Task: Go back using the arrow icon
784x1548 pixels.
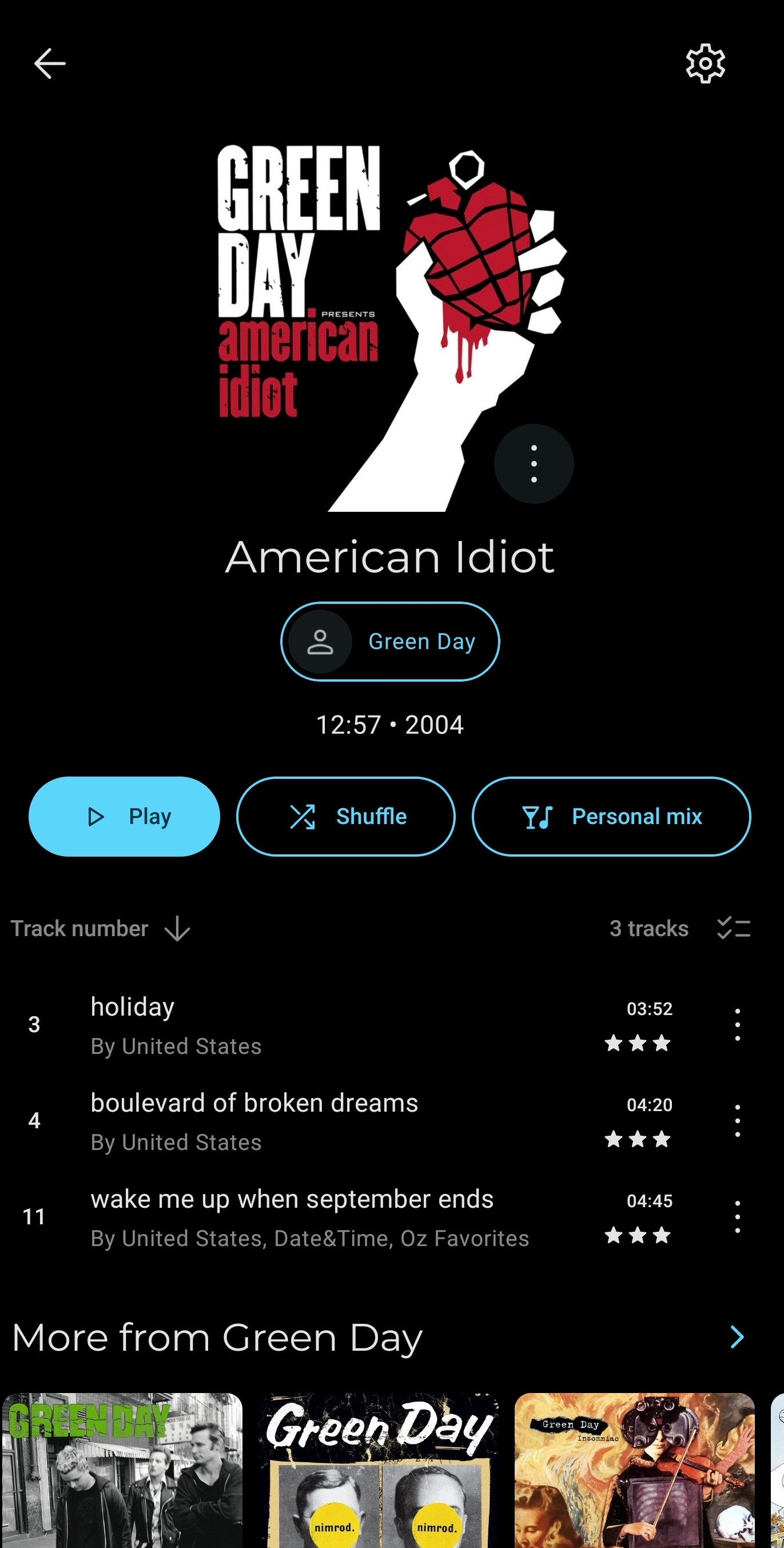Action: pyautogui.click(x=49, y=63)
